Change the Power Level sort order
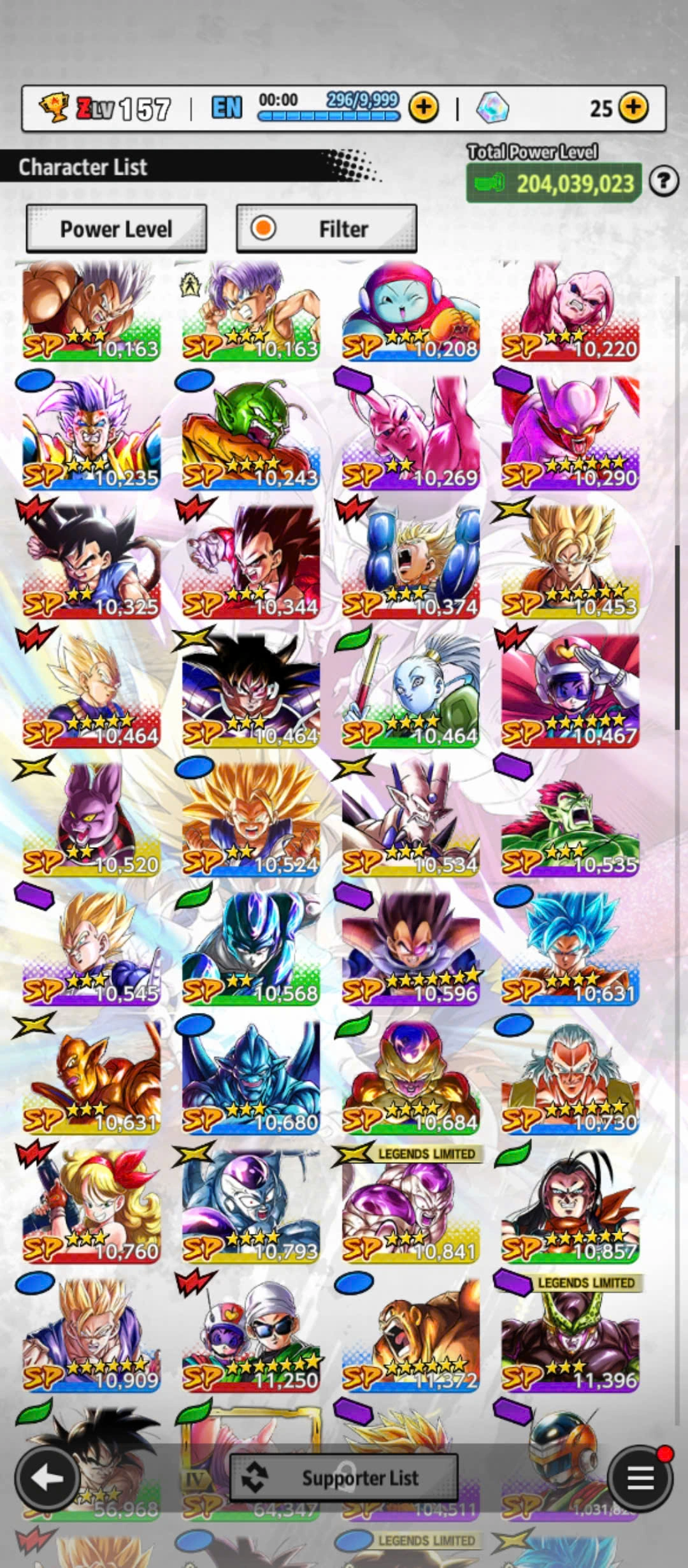Viewport: 688px width, 1568px height. coord(116,229)
